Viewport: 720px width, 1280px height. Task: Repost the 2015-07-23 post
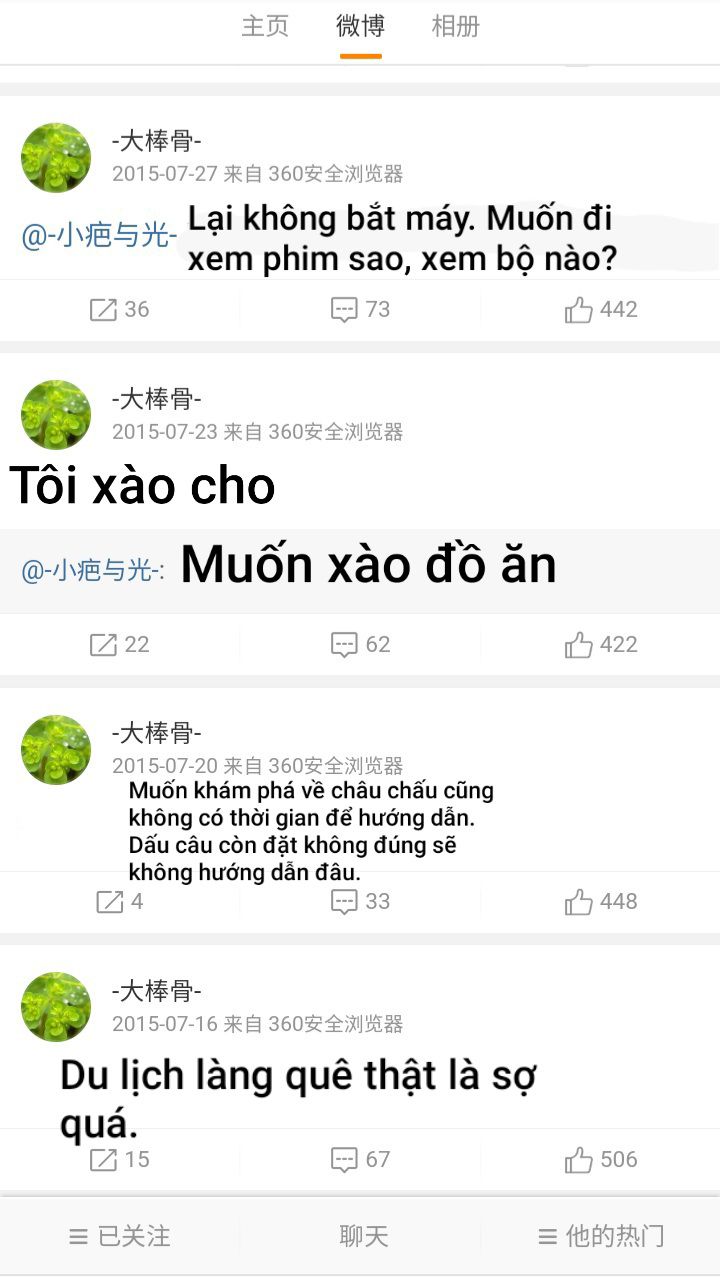pos(119,645)
